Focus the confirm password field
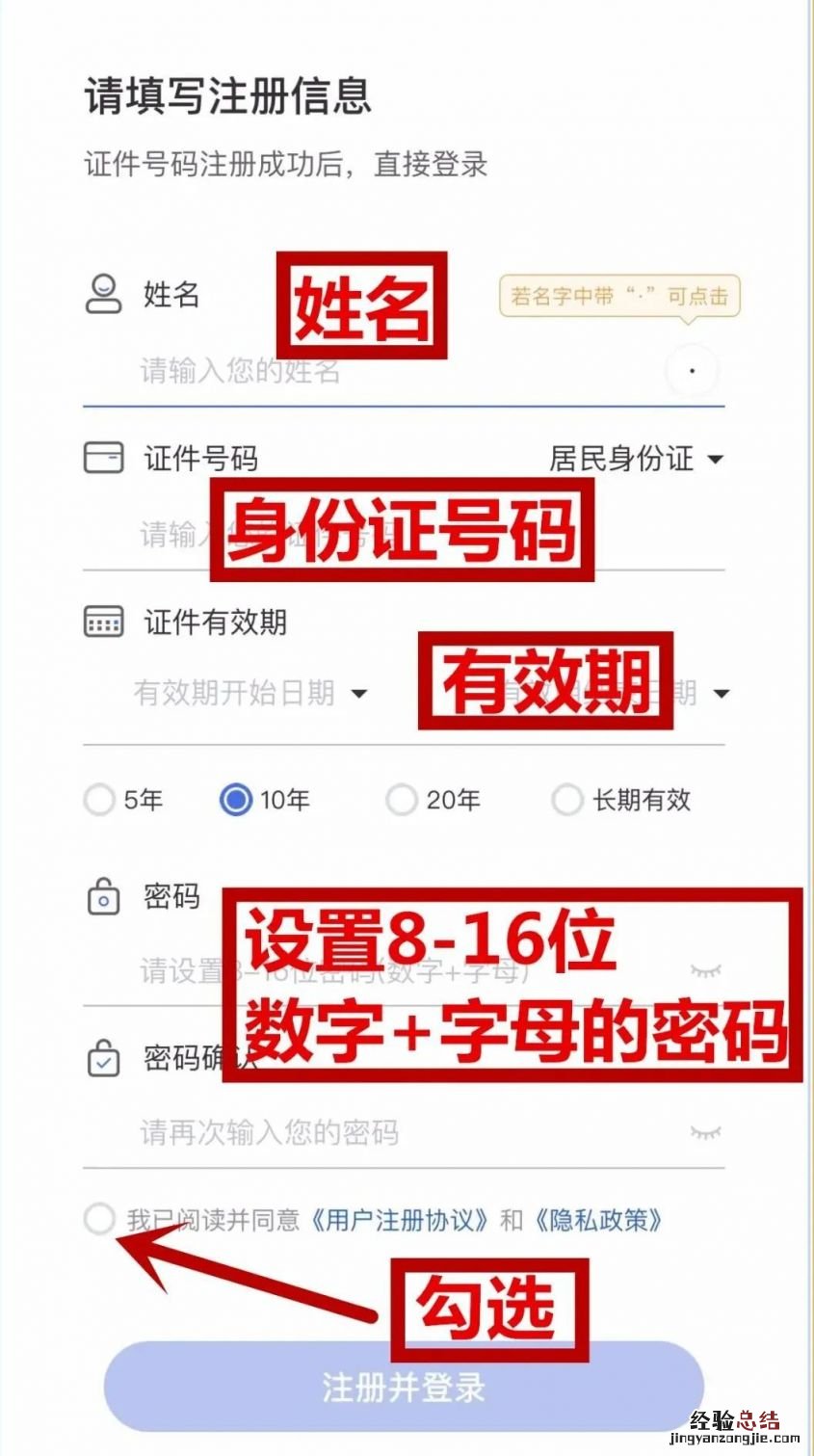This screenshot has width=814, height=1456. point(385,1132)
